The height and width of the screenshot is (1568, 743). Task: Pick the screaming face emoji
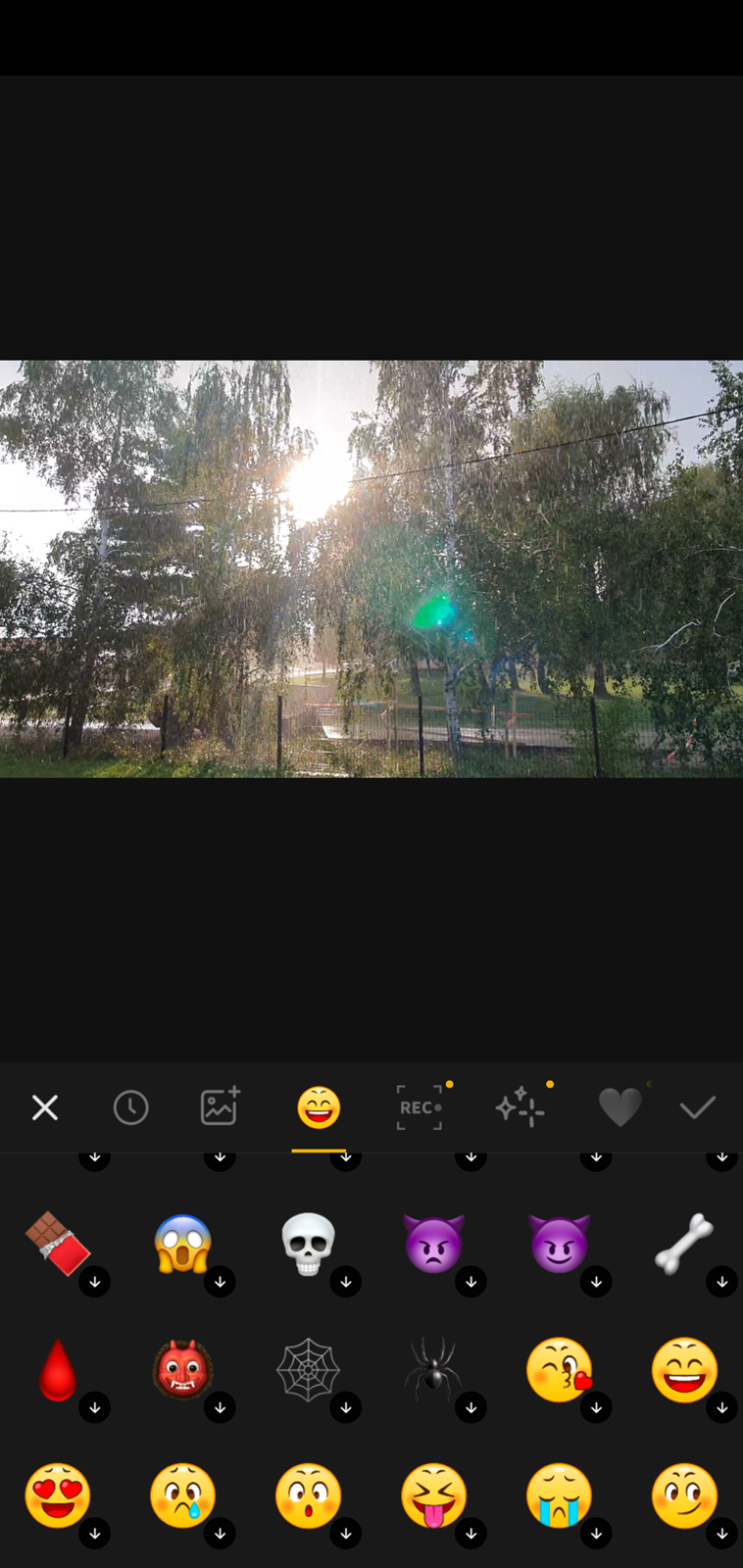pos(183,1244)
